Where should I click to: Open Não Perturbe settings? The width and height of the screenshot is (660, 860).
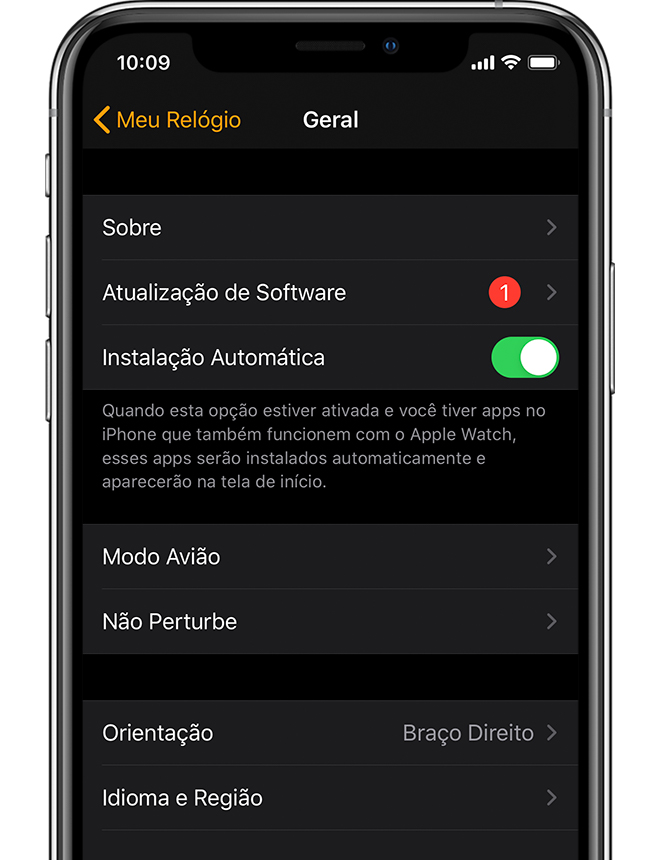click(330, 622)
